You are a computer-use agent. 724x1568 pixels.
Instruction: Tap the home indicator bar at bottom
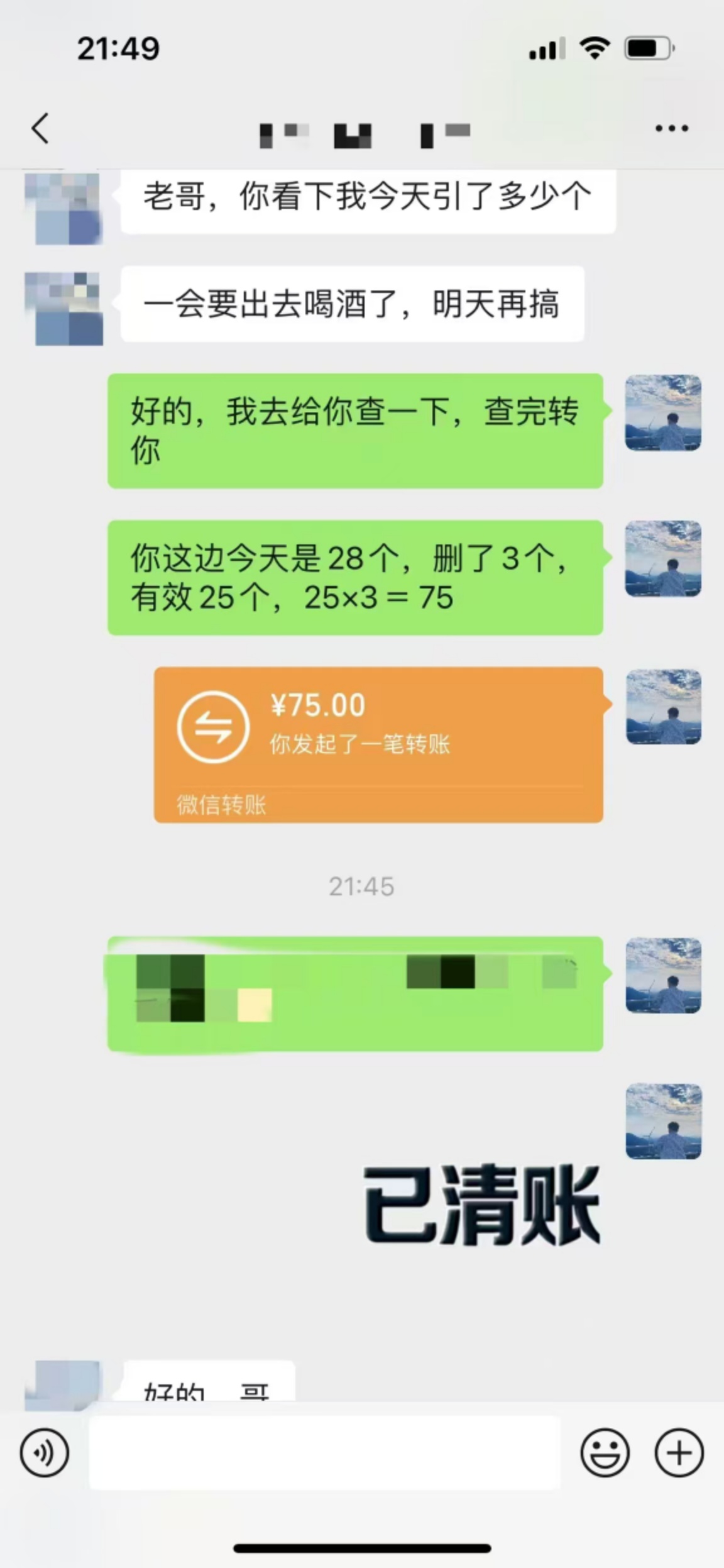point(362,1547)
